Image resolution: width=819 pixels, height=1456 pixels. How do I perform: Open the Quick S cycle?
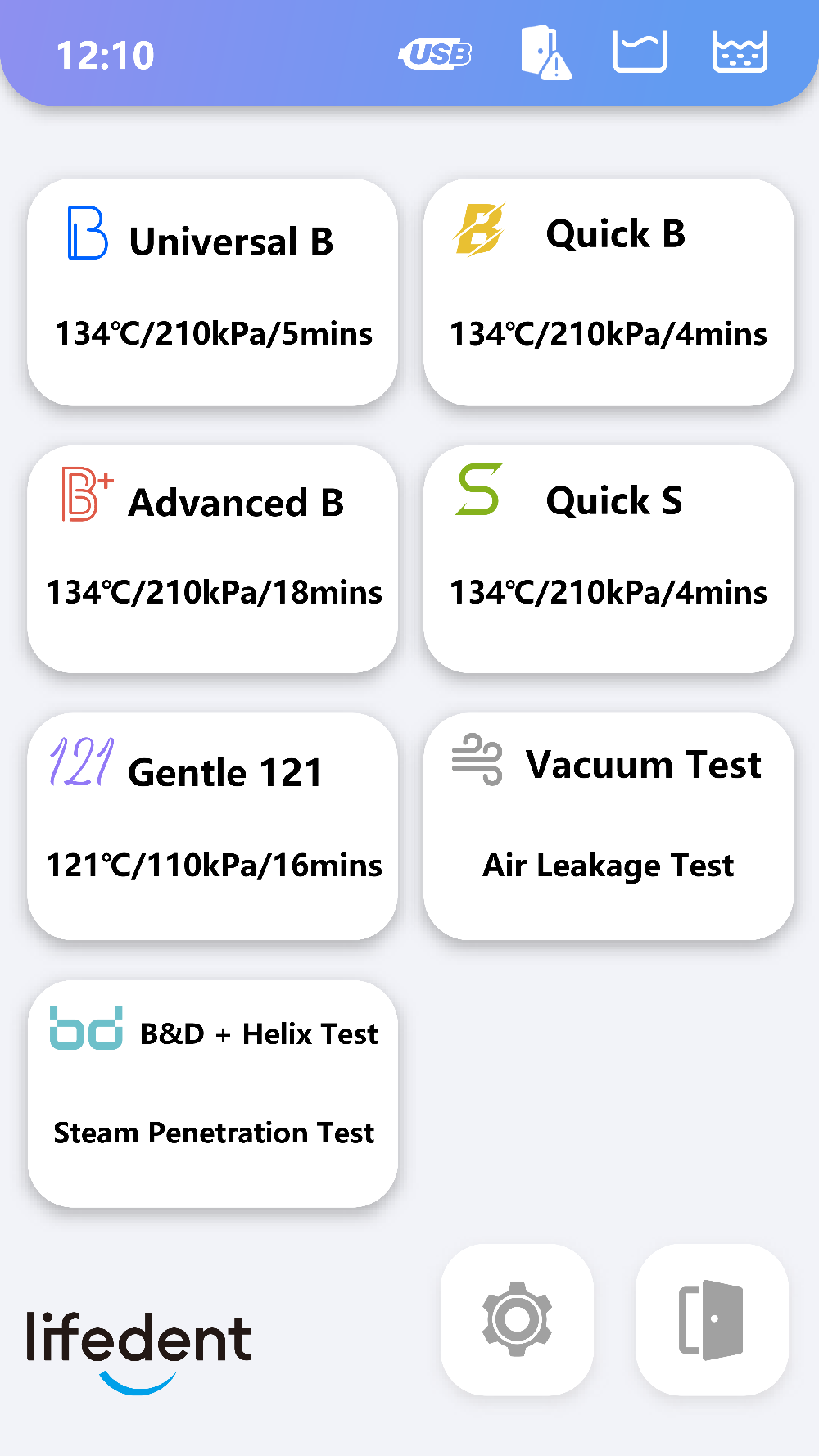609,559
